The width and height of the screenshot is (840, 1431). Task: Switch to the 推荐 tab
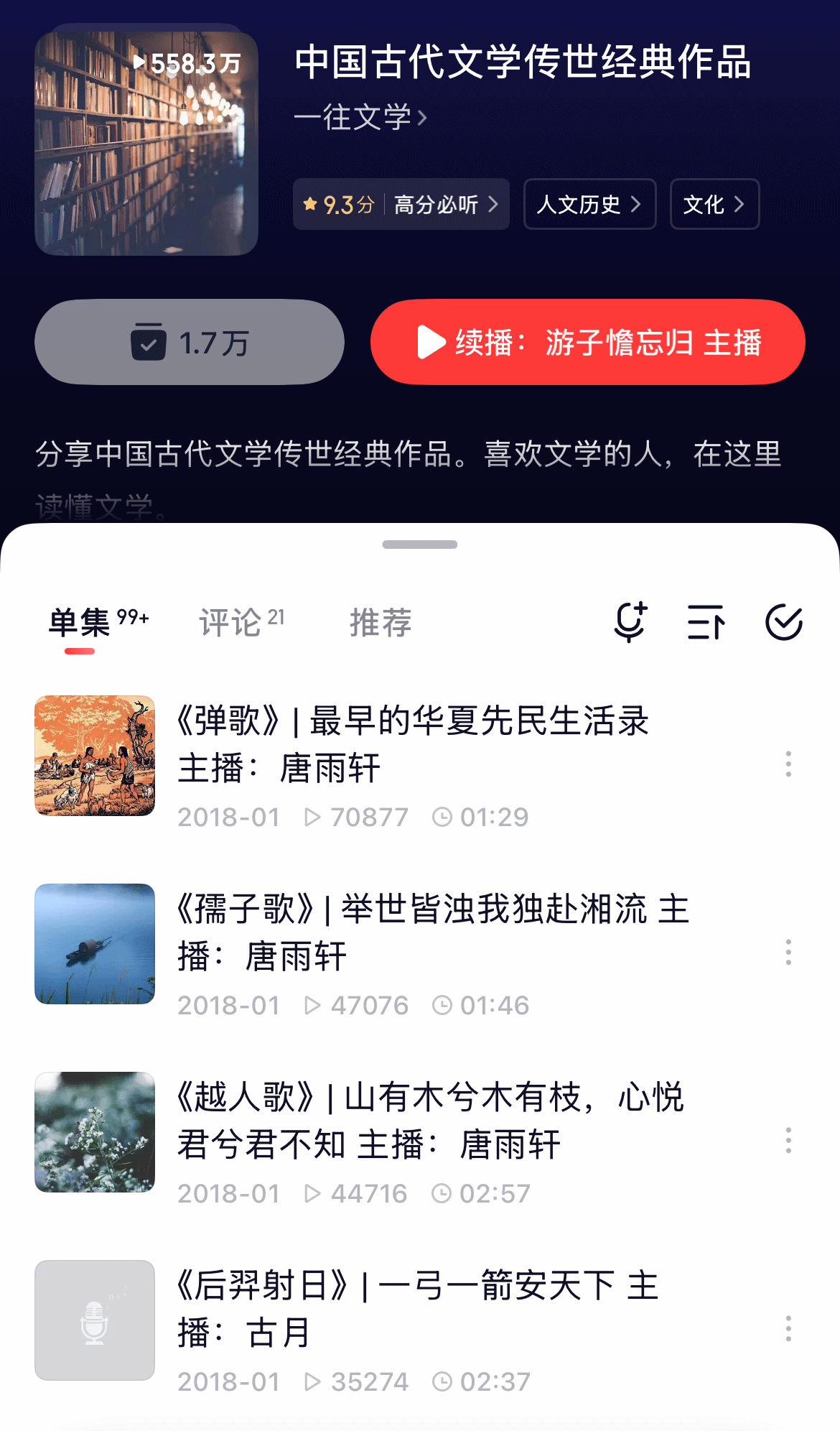pos(381,622)
